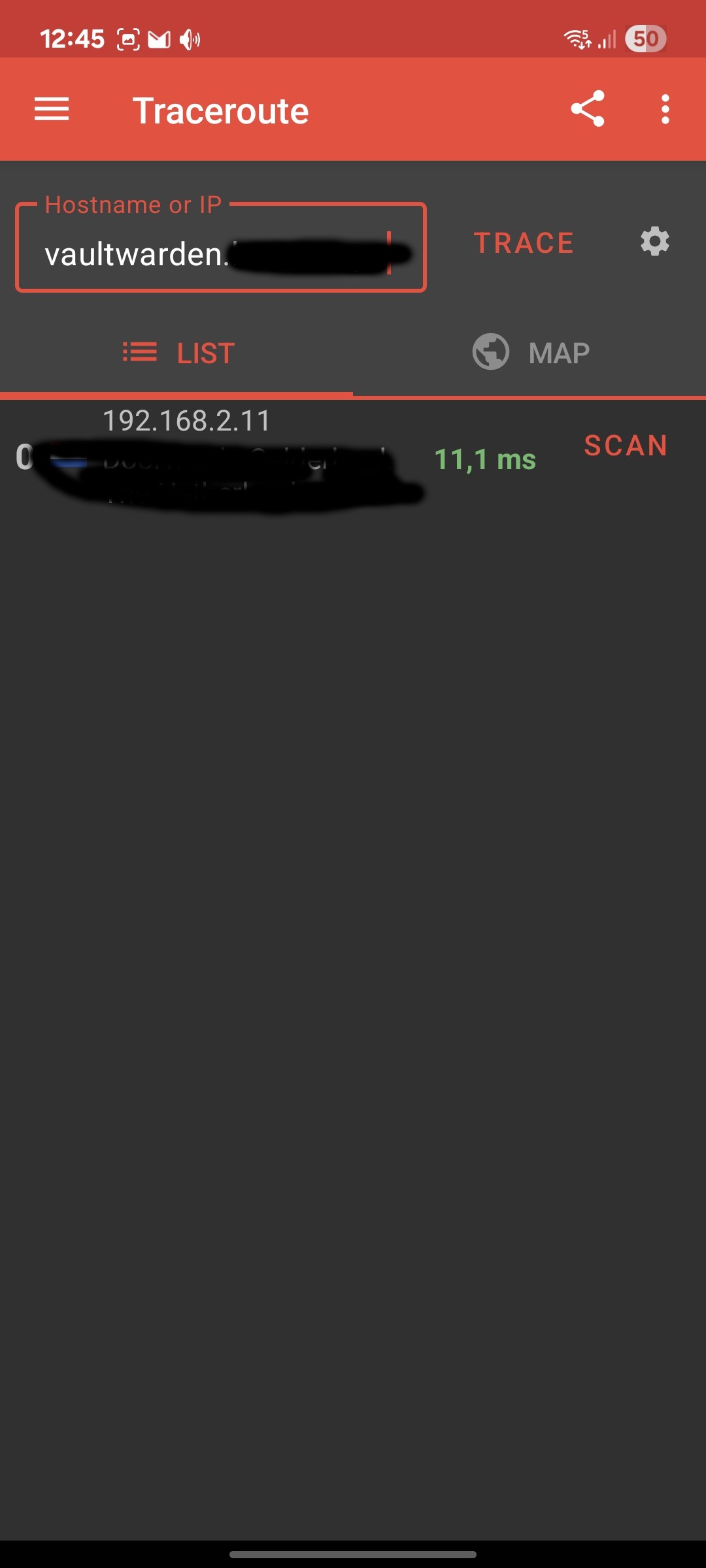Open traceroute settings gear
706x1568 pixels.
[x=654, y=242]
